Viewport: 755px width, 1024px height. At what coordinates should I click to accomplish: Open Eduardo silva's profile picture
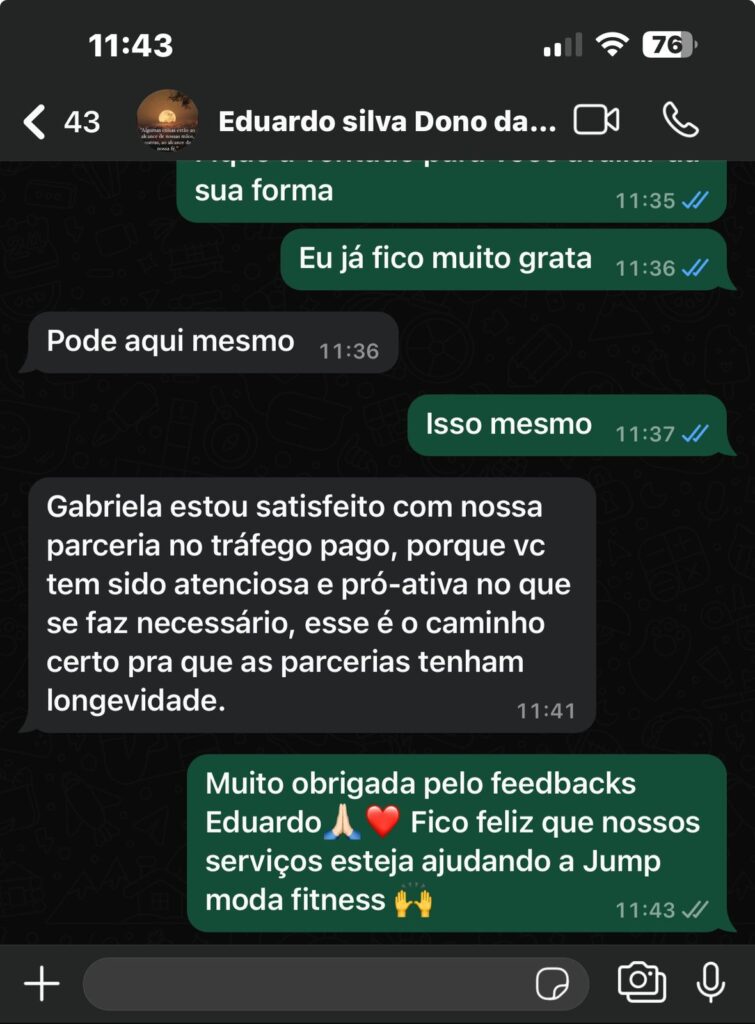167,120
